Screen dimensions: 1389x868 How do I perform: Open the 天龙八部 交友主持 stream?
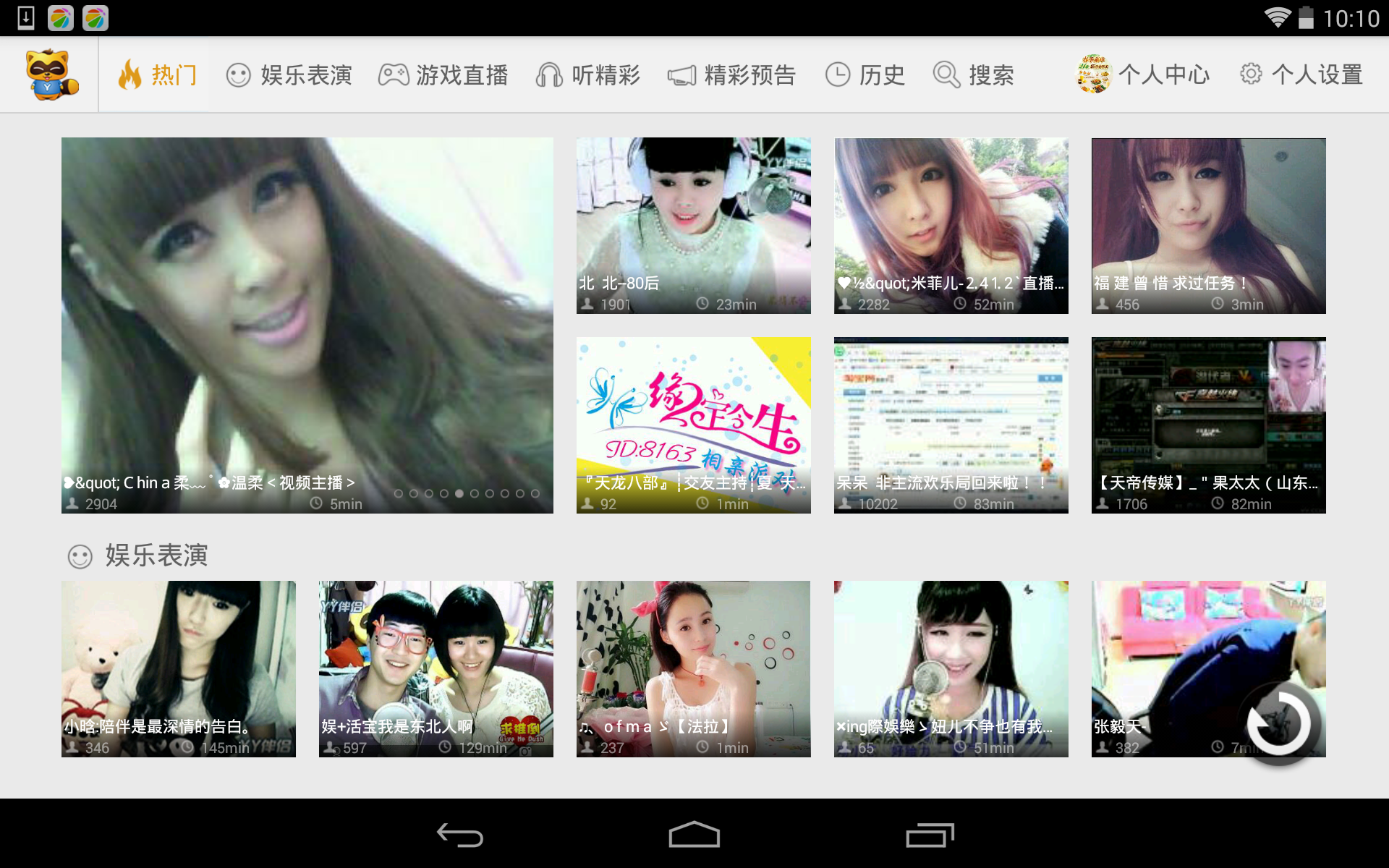(693, 425)
